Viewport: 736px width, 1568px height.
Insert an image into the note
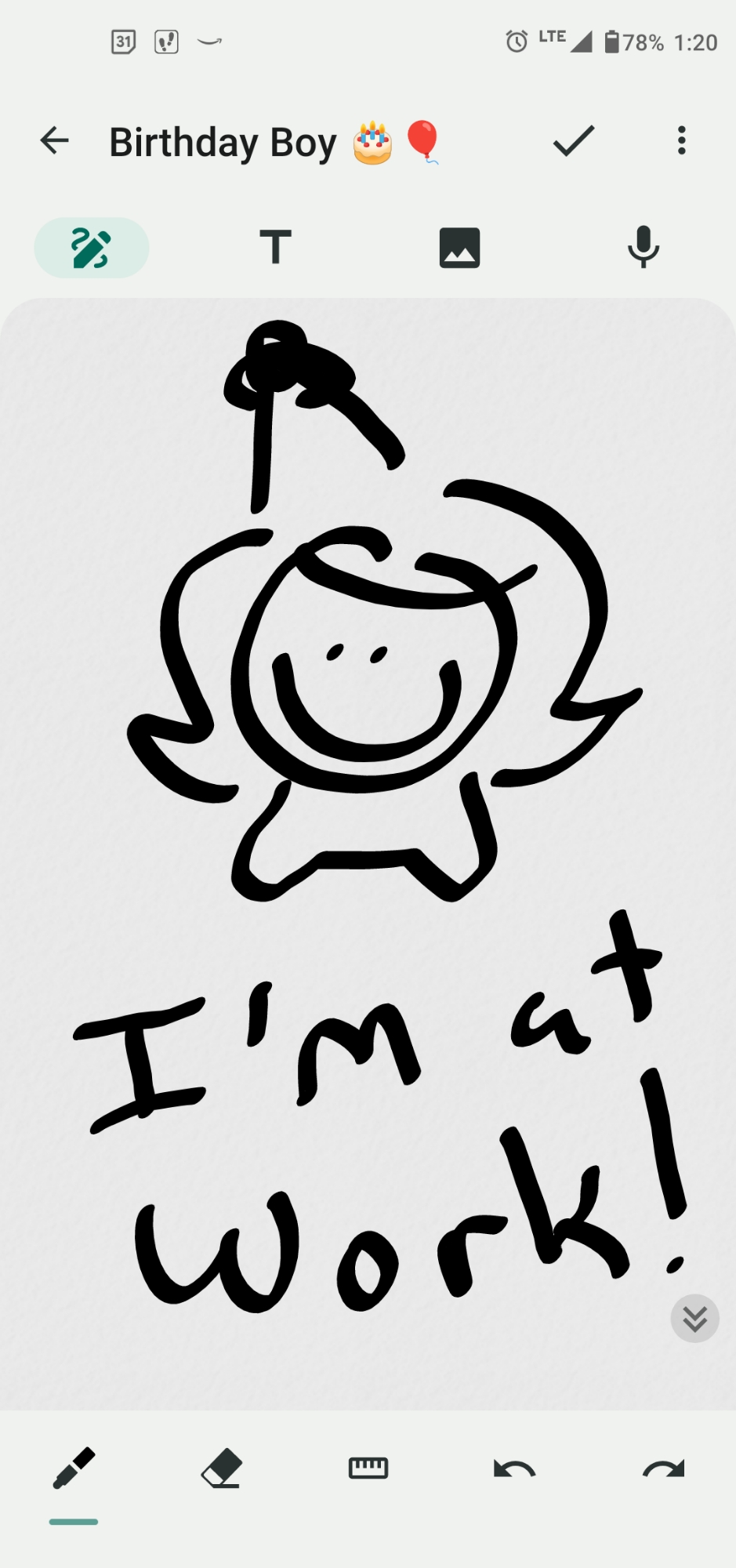click(x=459, y=248)
